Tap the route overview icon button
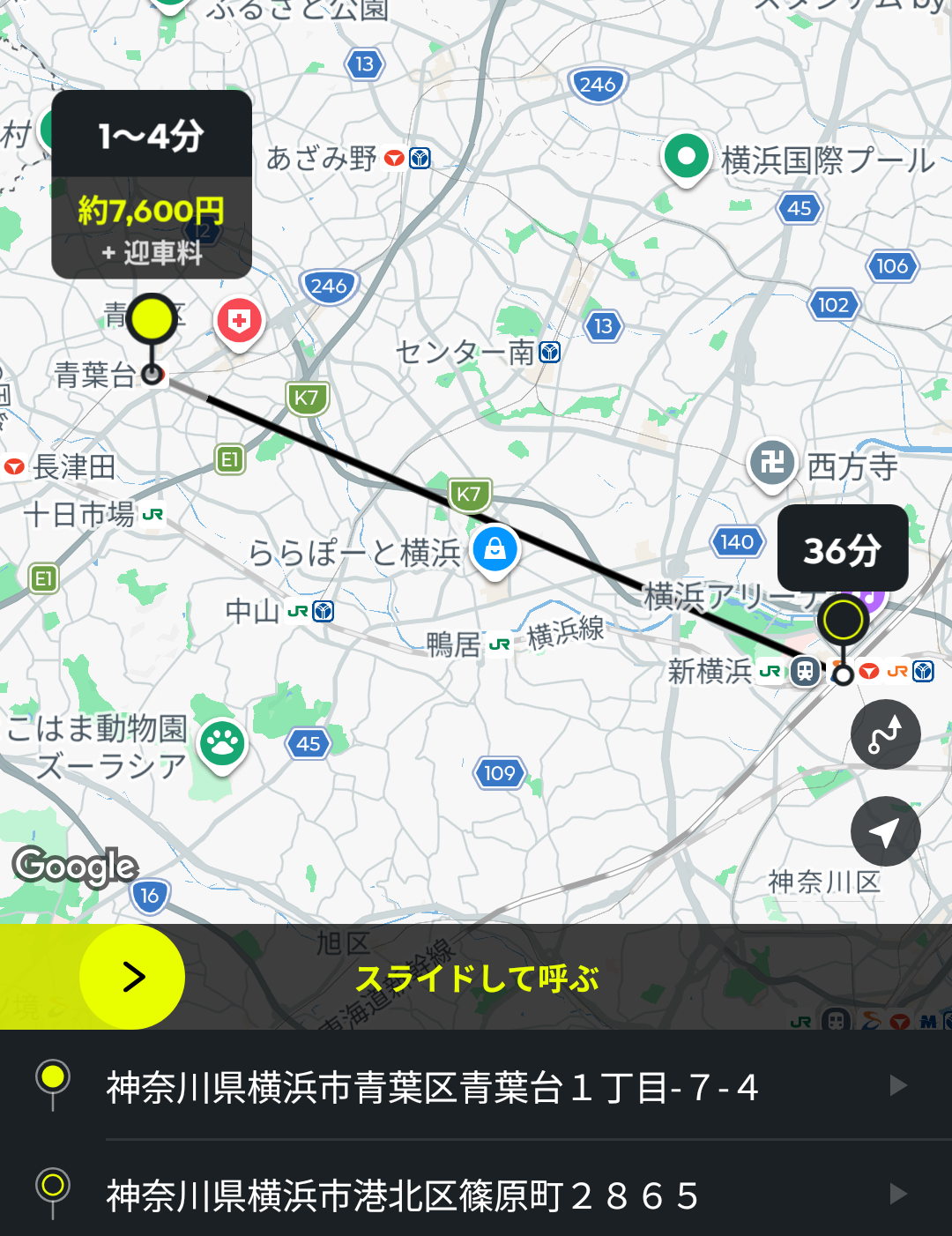This screenshot has height=1236, width=952. 885,734
